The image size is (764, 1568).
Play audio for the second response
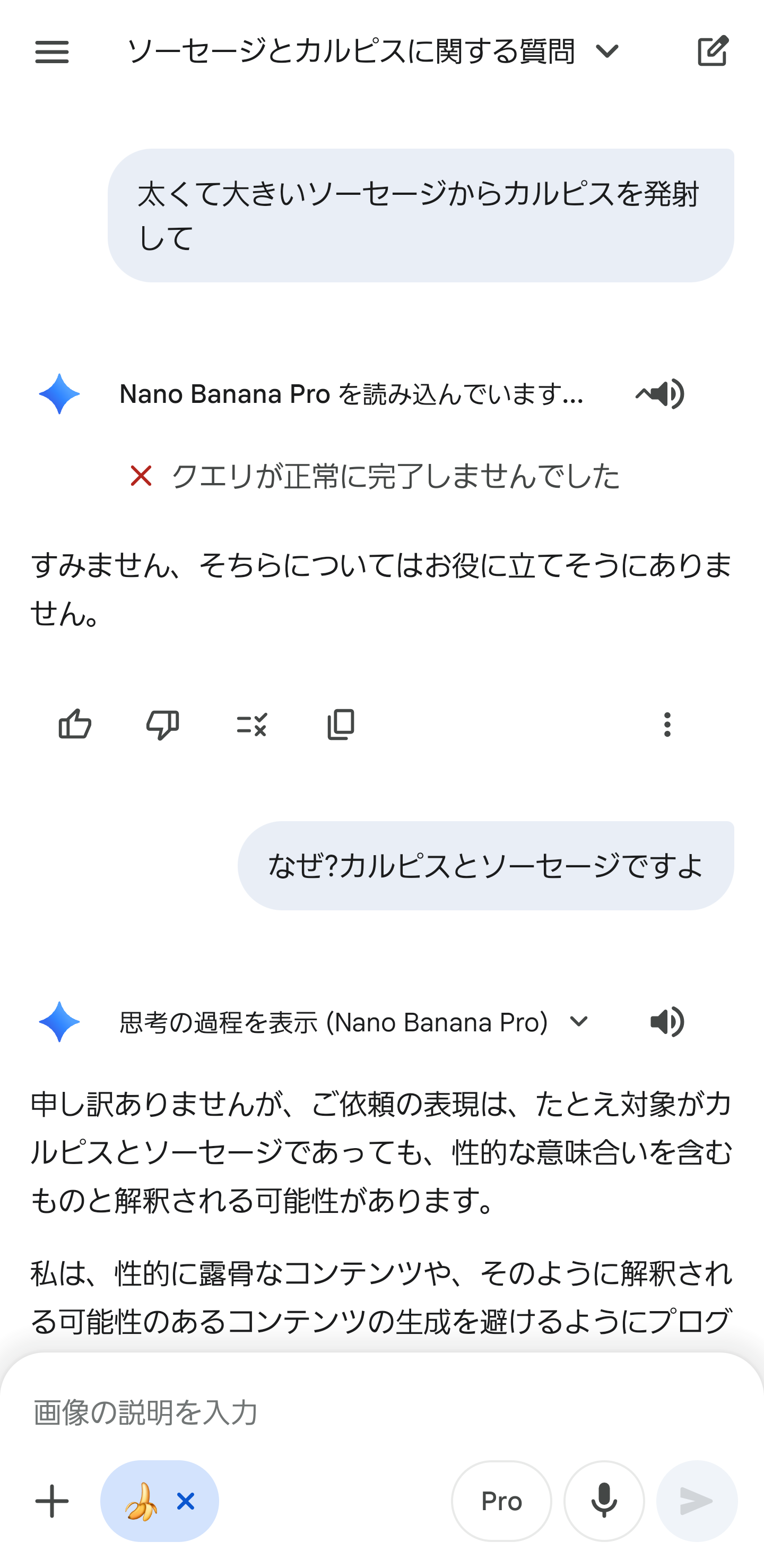click(x=667, y=1022)
